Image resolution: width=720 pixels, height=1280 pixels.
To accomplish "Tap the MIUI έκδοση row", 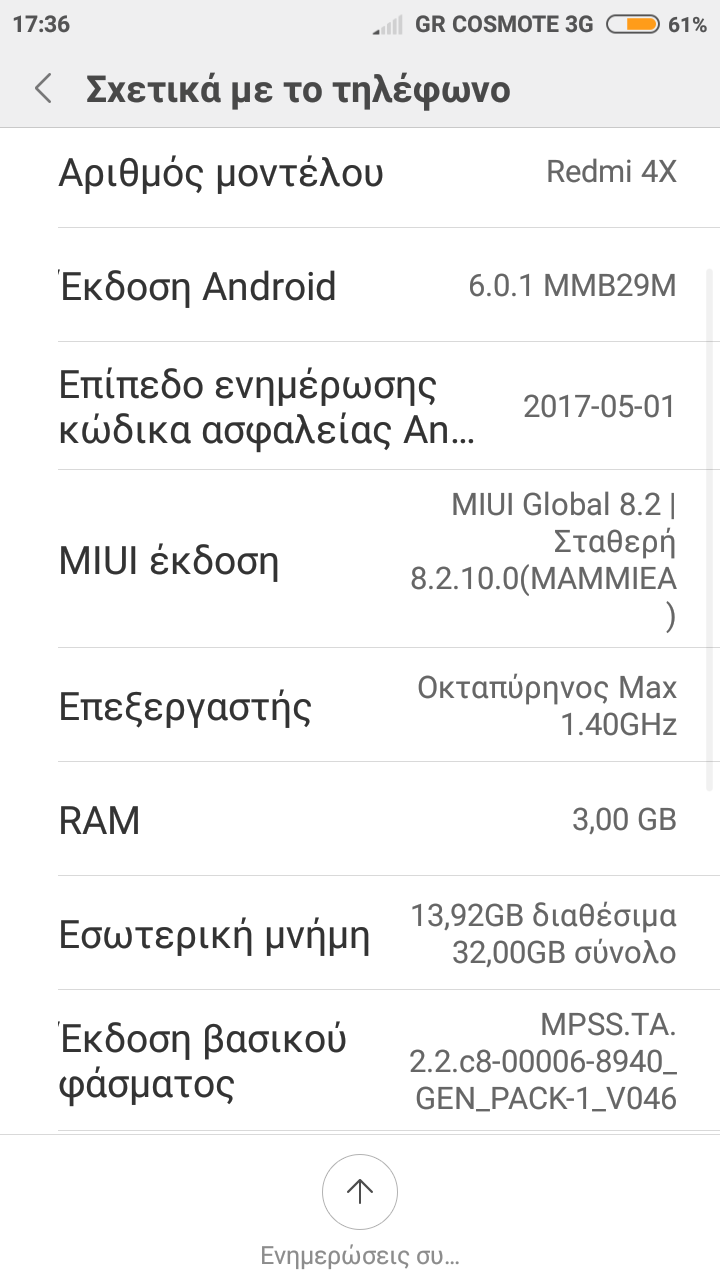I will (x=360, y=561).
